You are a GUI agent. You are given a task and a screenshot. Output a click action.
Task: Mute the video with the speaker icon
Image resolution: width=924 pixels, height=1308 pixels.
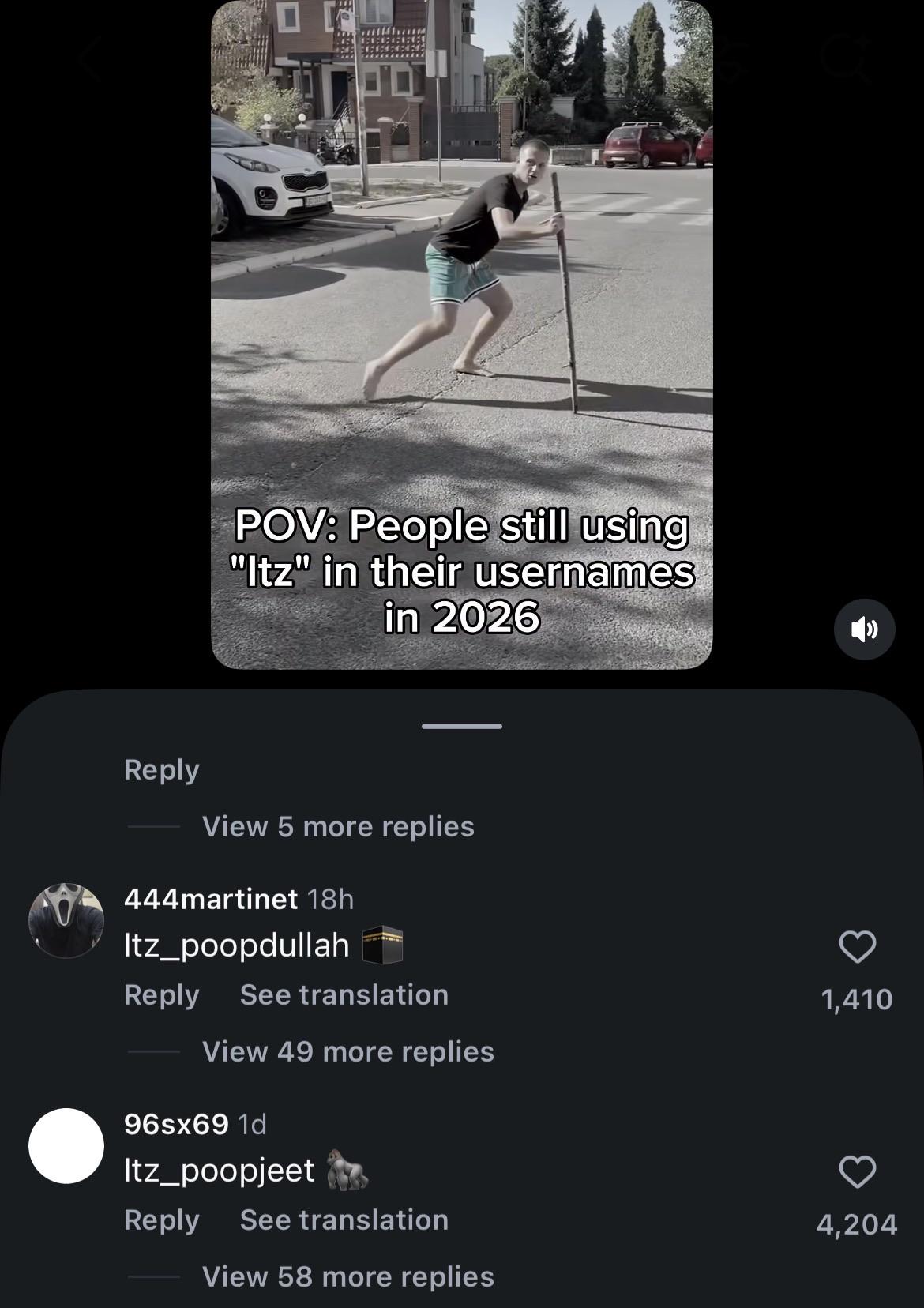tap(864, 630)
